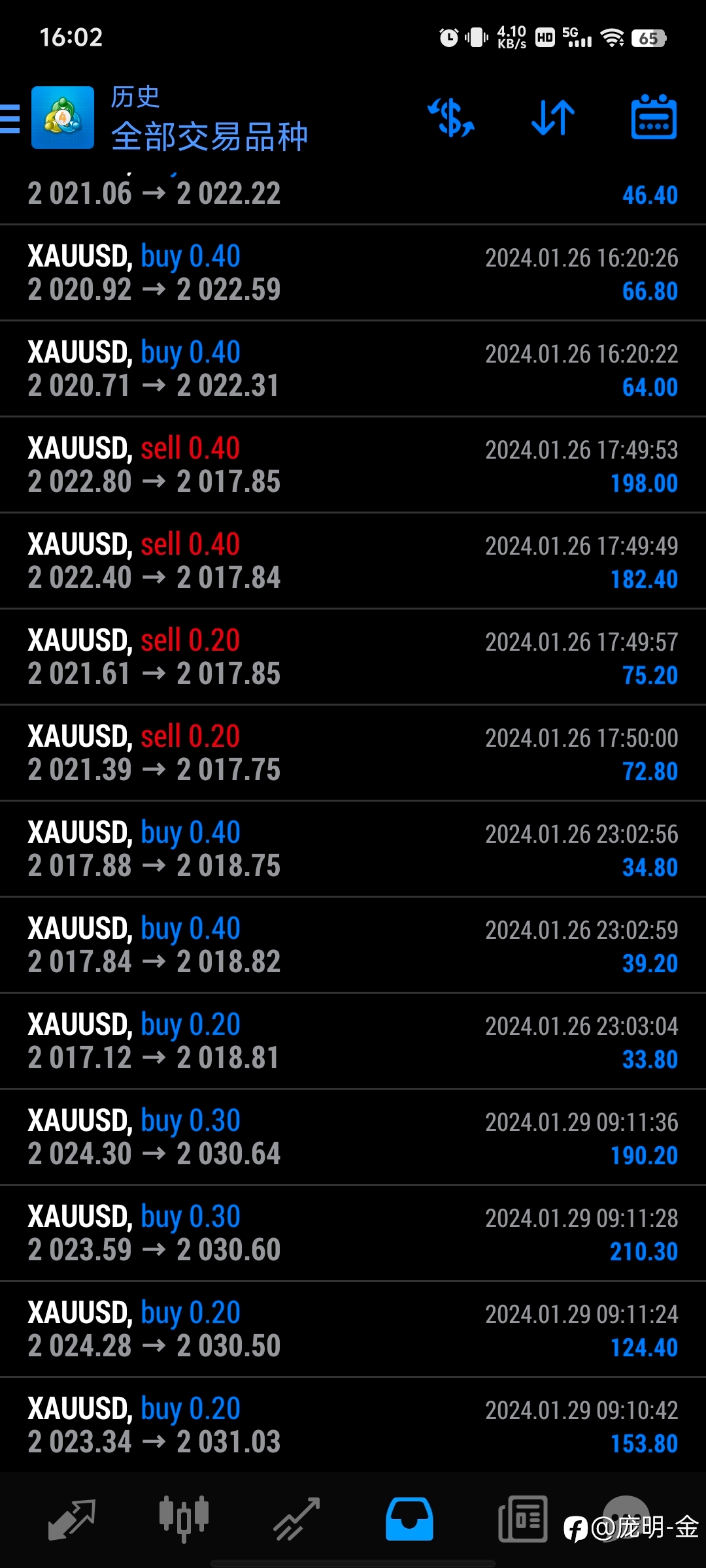Image resolution: width=706 pixels, height=1568 pixels.
Task: Open the buy 0.20 trade with profit 153.80
Action: [353, 1426]
